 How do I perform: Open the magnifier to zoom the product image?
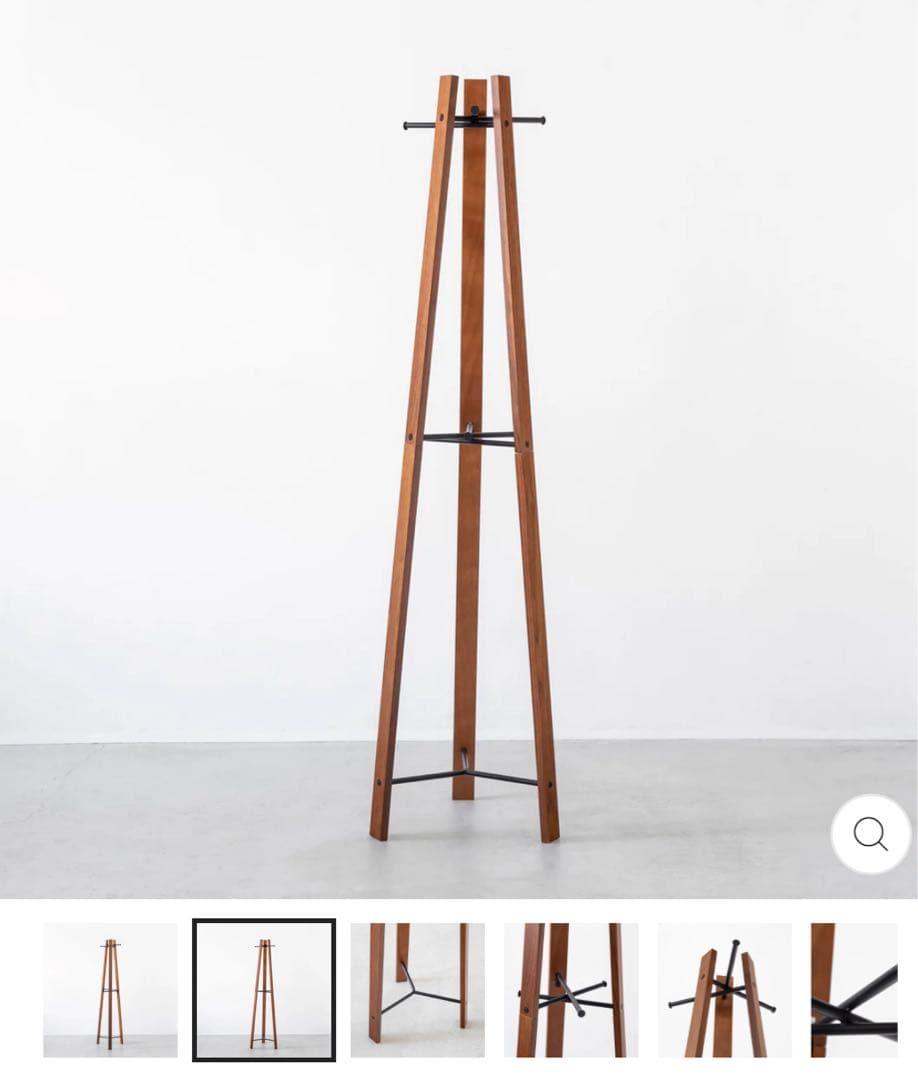(870, 834)
